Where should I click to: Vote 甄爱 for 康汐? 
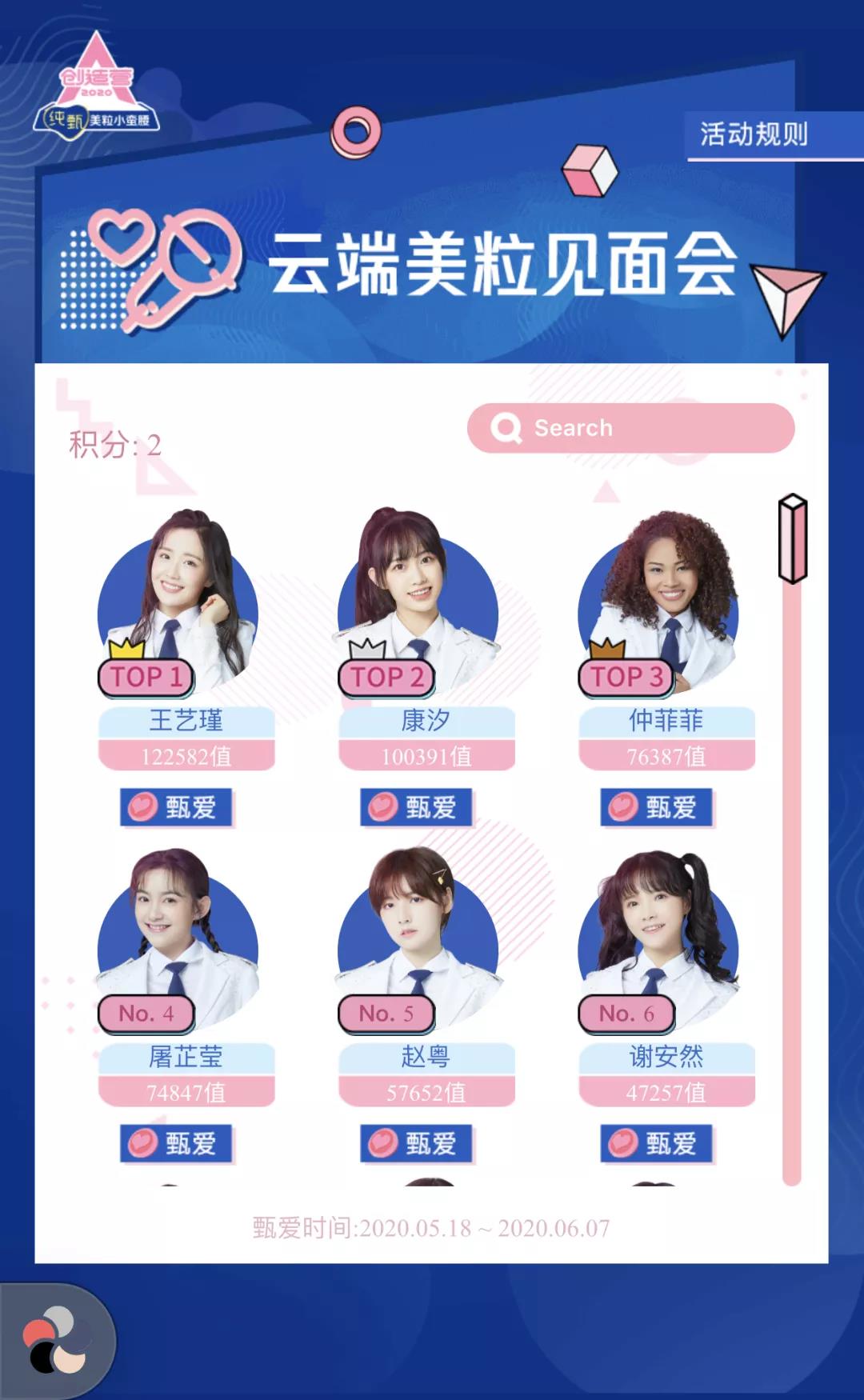click(417, 806)
